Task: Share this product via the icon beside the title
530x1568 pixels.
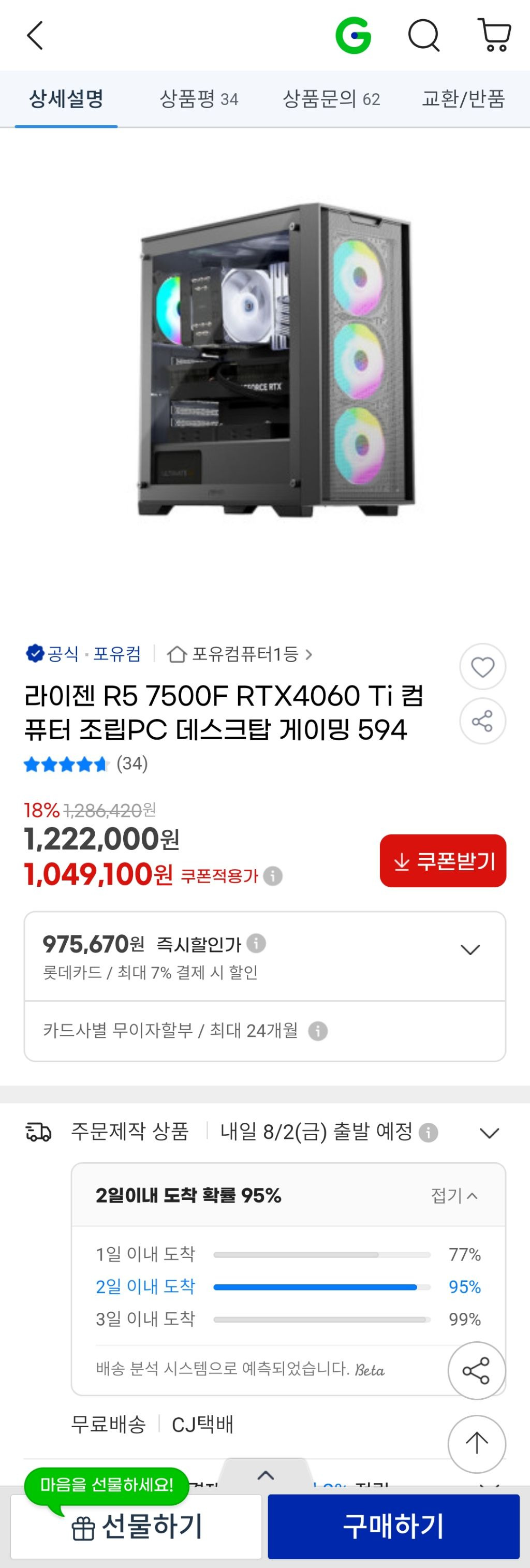Action: click(x=482, y=721)
